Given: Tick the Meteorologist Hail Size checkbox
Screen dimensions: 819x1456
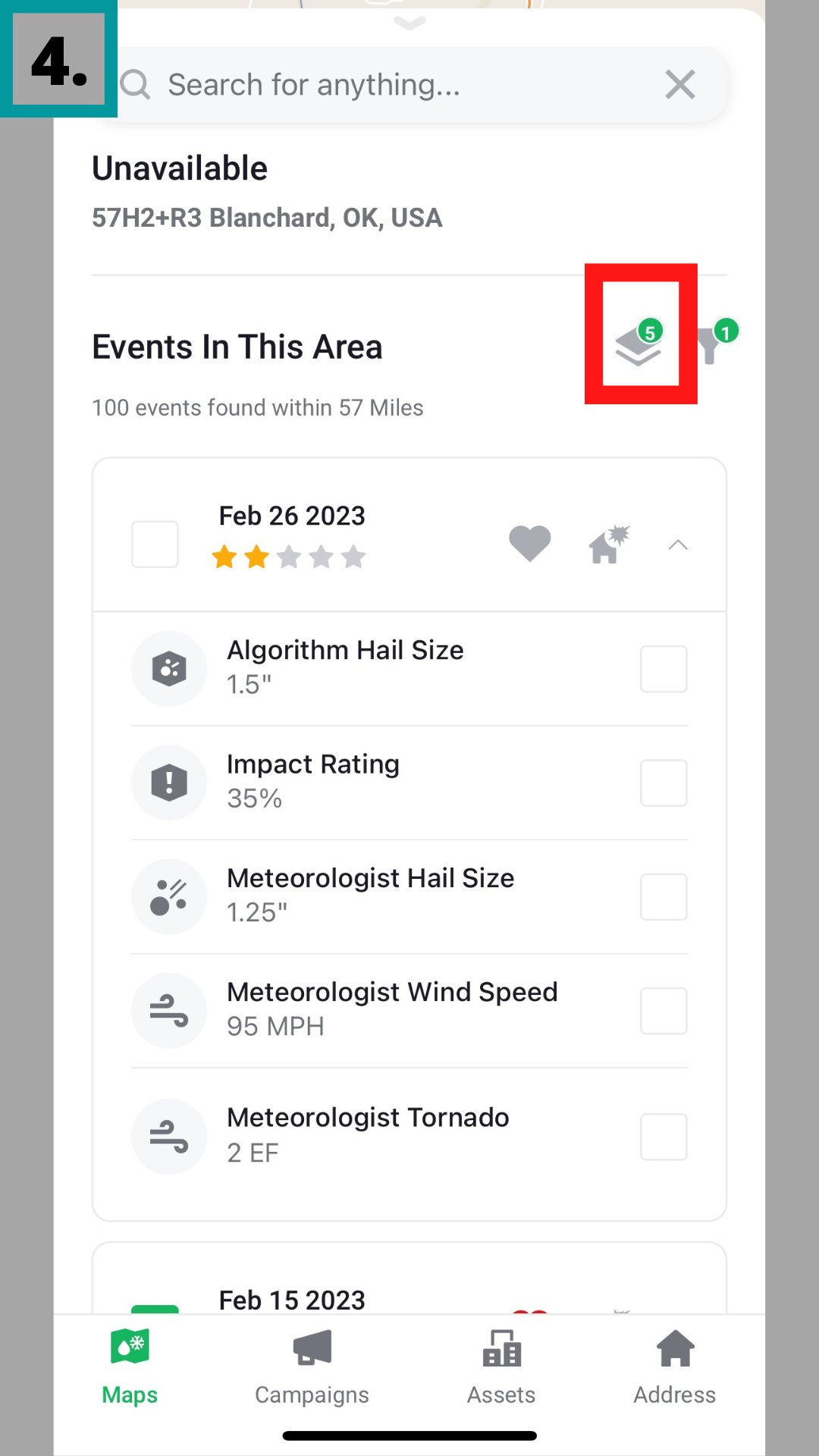Looking at the screenshot, I should pyautogui.click(x=664, y=896).
